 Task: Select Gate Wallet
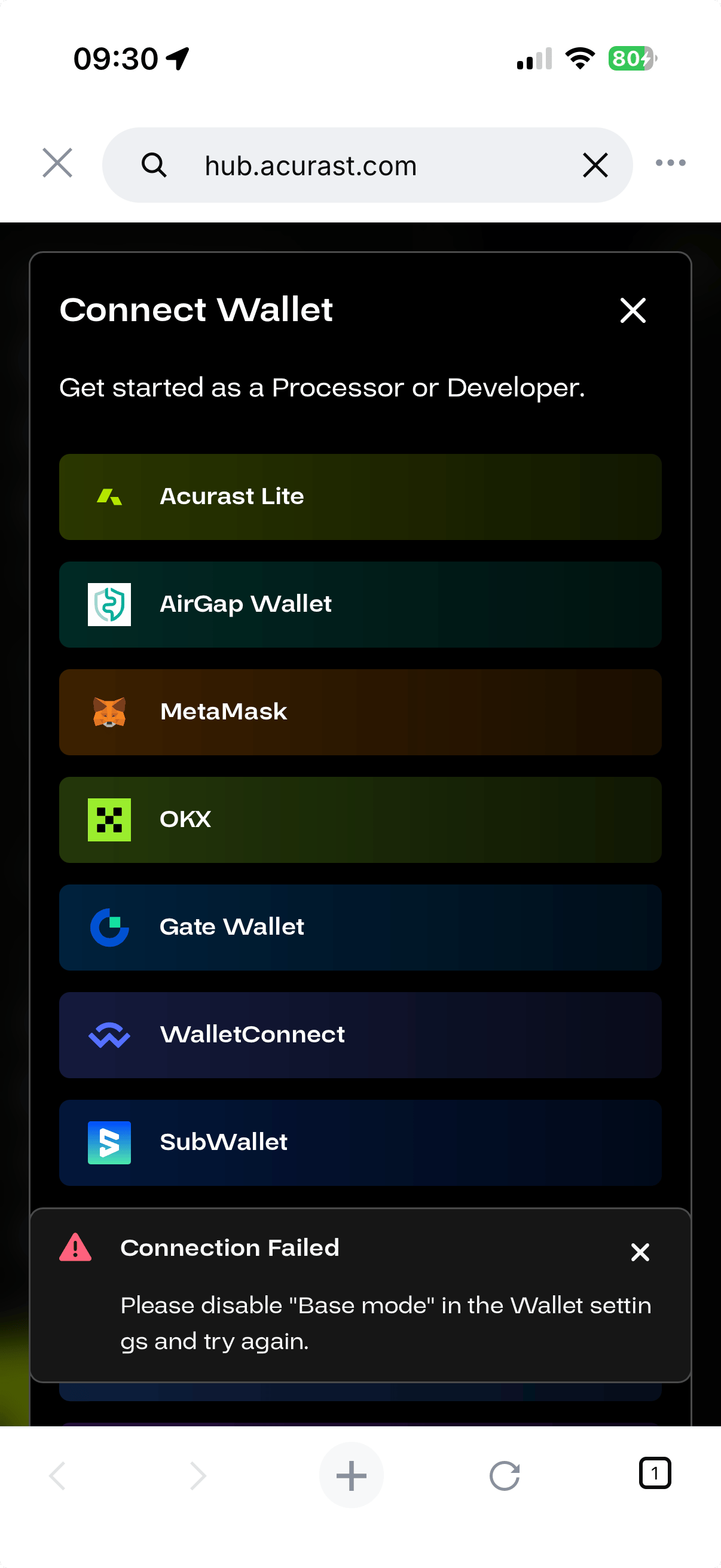click(x=360, y=927)
